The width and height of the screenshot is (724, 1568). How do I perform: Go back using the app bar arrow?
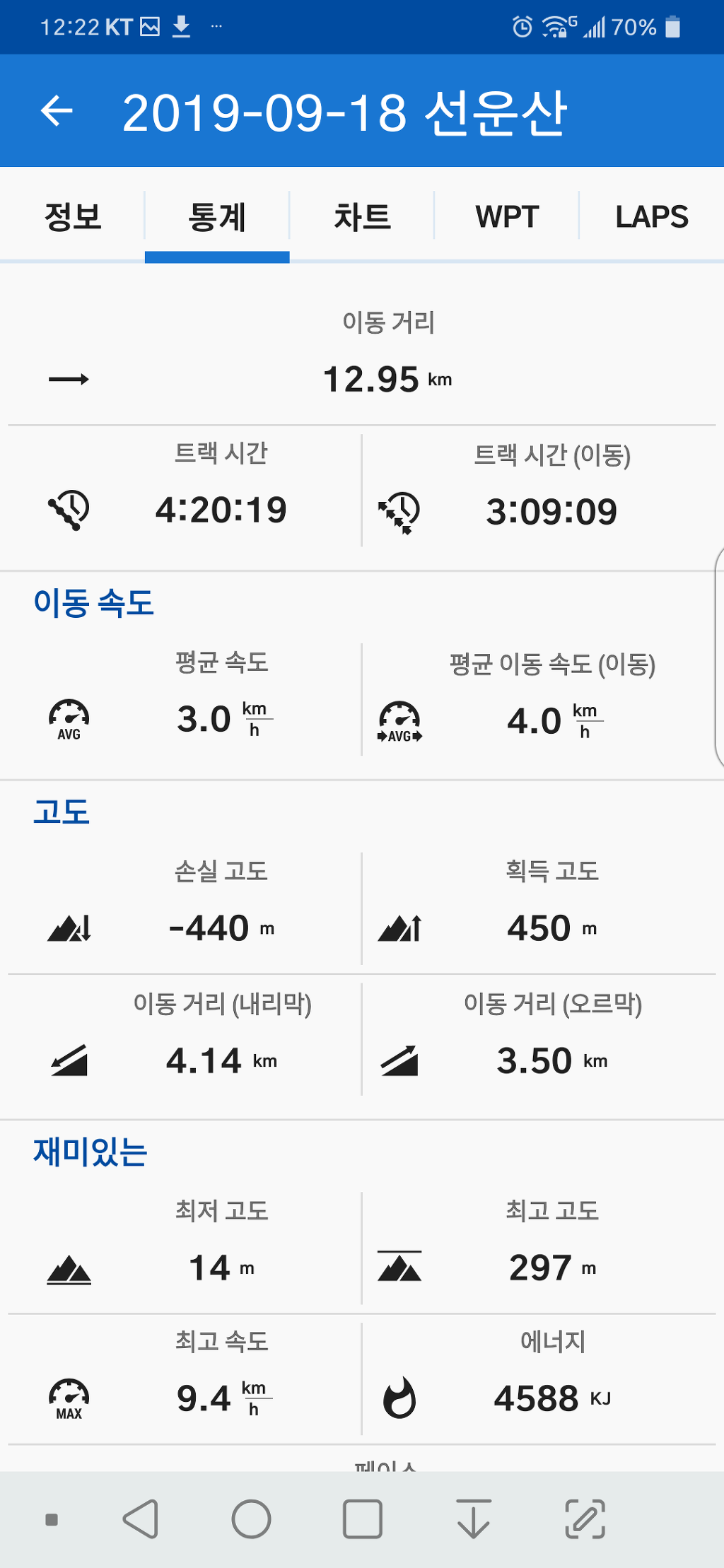[x=58, y=111]
